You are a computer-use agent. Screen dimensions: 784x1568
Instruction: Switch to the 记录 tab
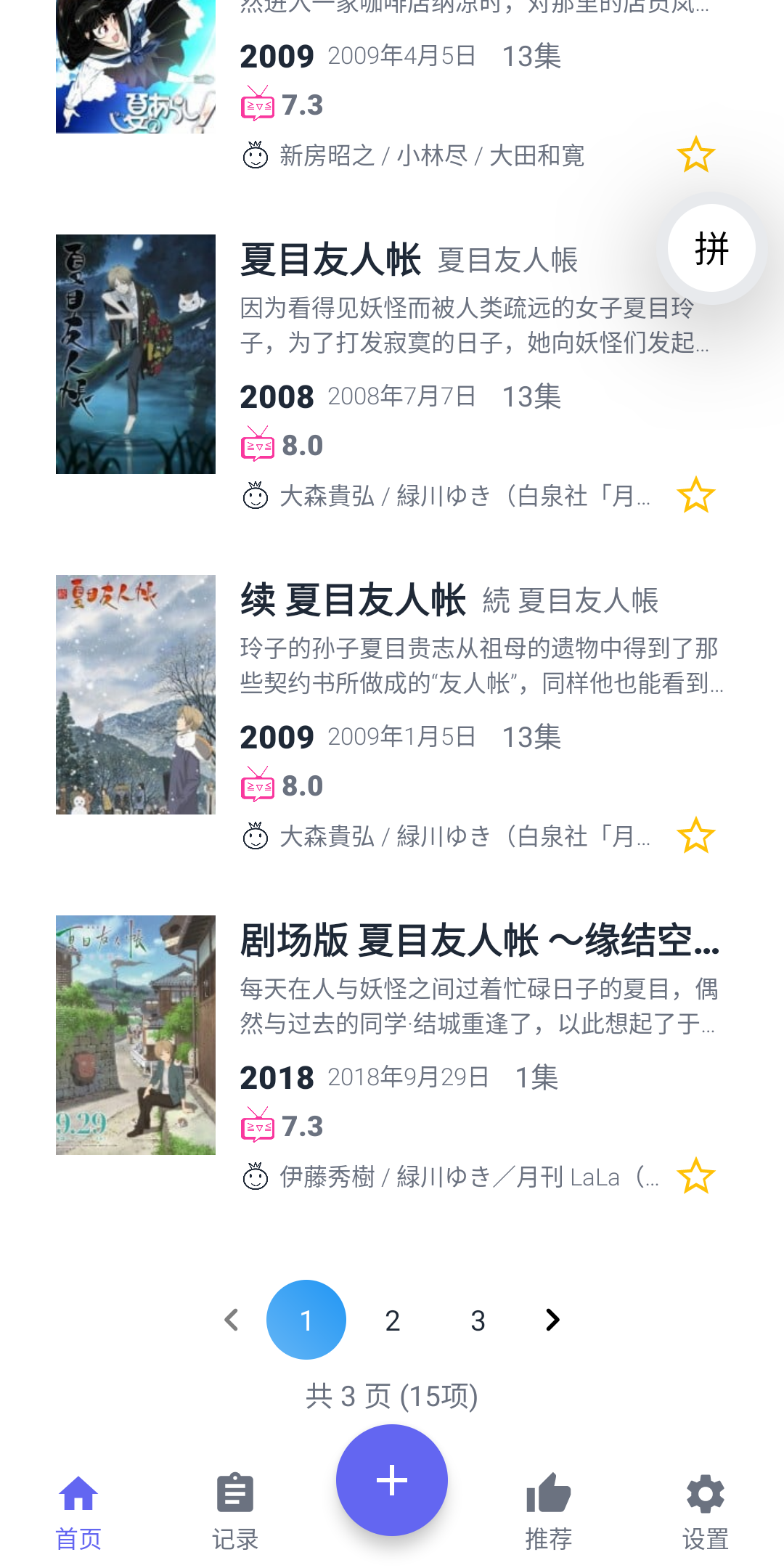coord(235,1511)
